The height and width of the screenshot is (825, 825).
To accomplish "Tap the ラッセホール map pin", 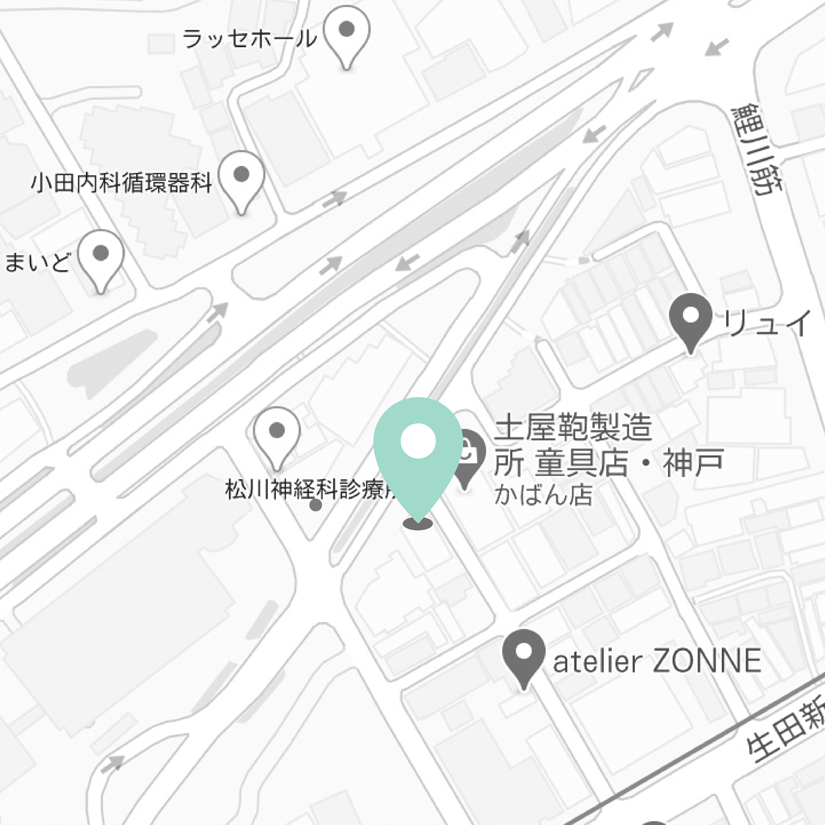I will point(346,34).
